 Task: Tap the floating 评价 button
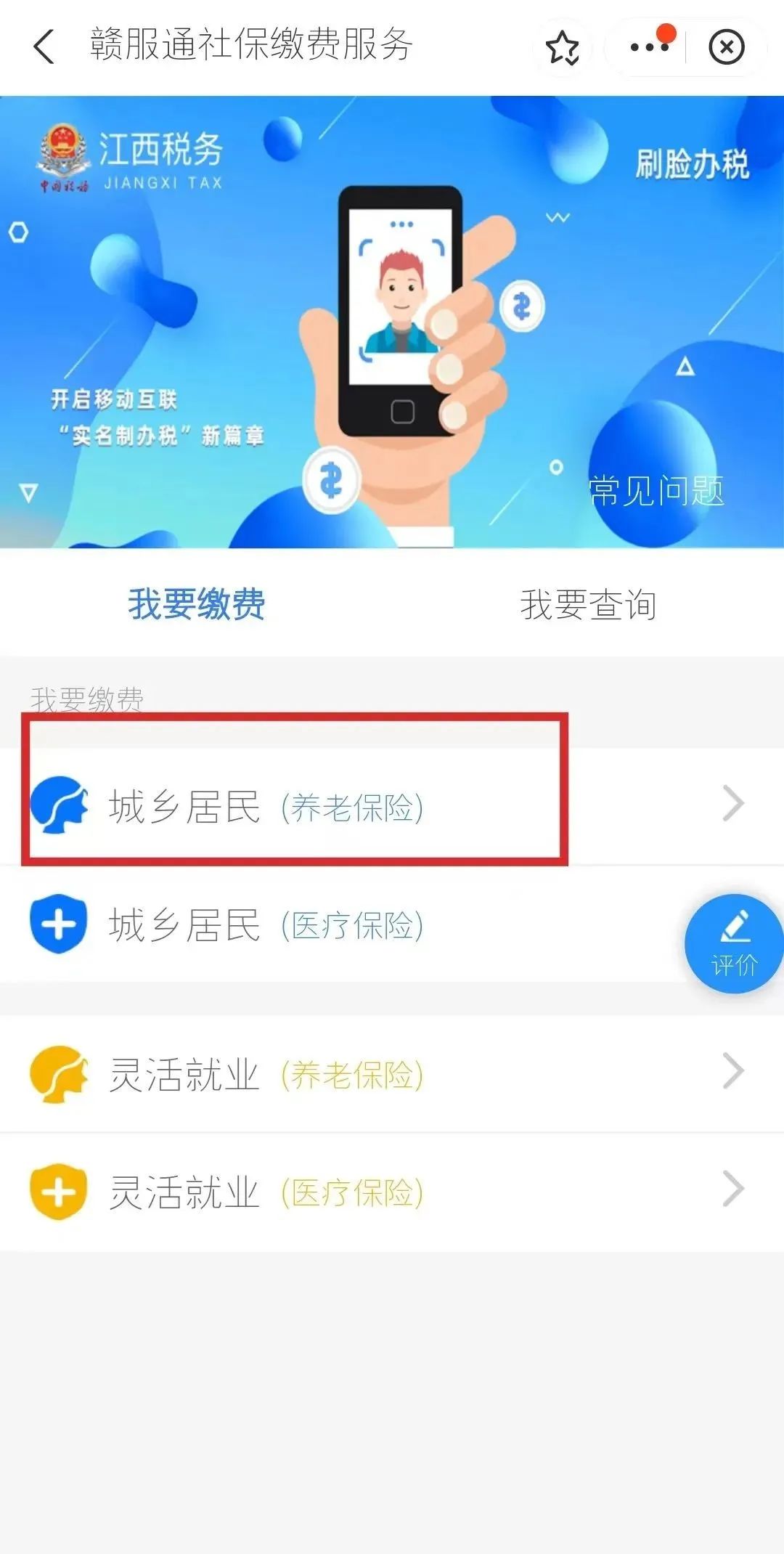coord(733,943)
